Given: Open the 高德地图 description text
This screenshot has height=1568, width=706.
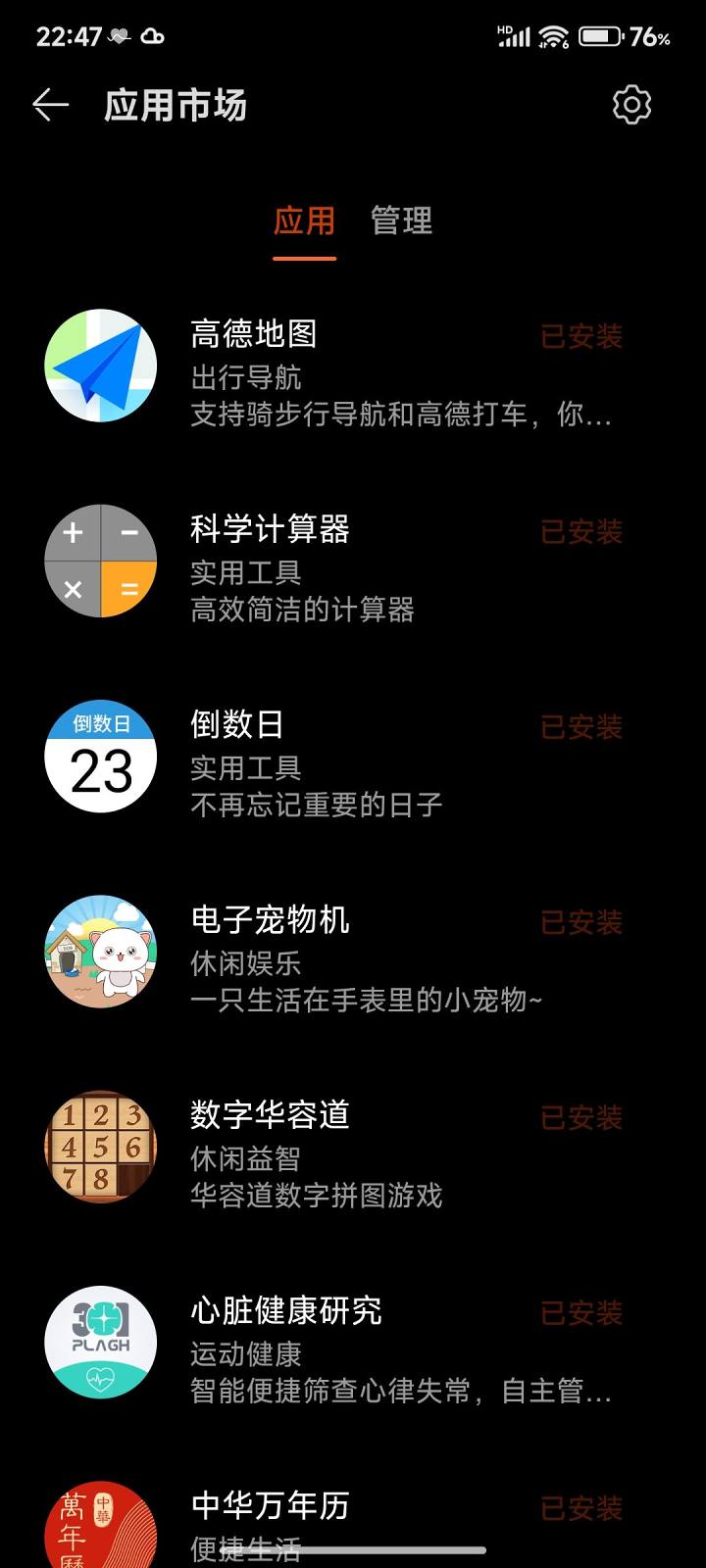Looking at the screenshot, I should point(400,416).
